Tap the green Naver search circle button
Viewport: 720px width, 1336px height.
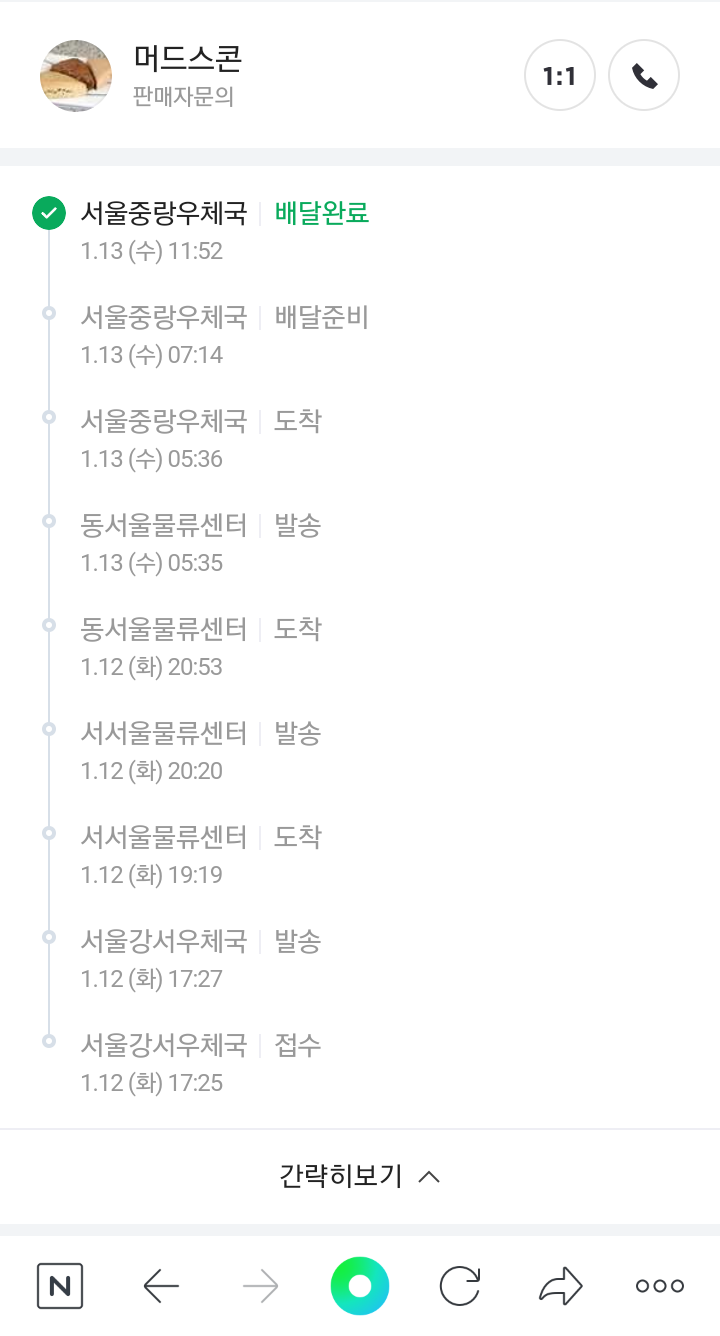(x=360, y=1286)
